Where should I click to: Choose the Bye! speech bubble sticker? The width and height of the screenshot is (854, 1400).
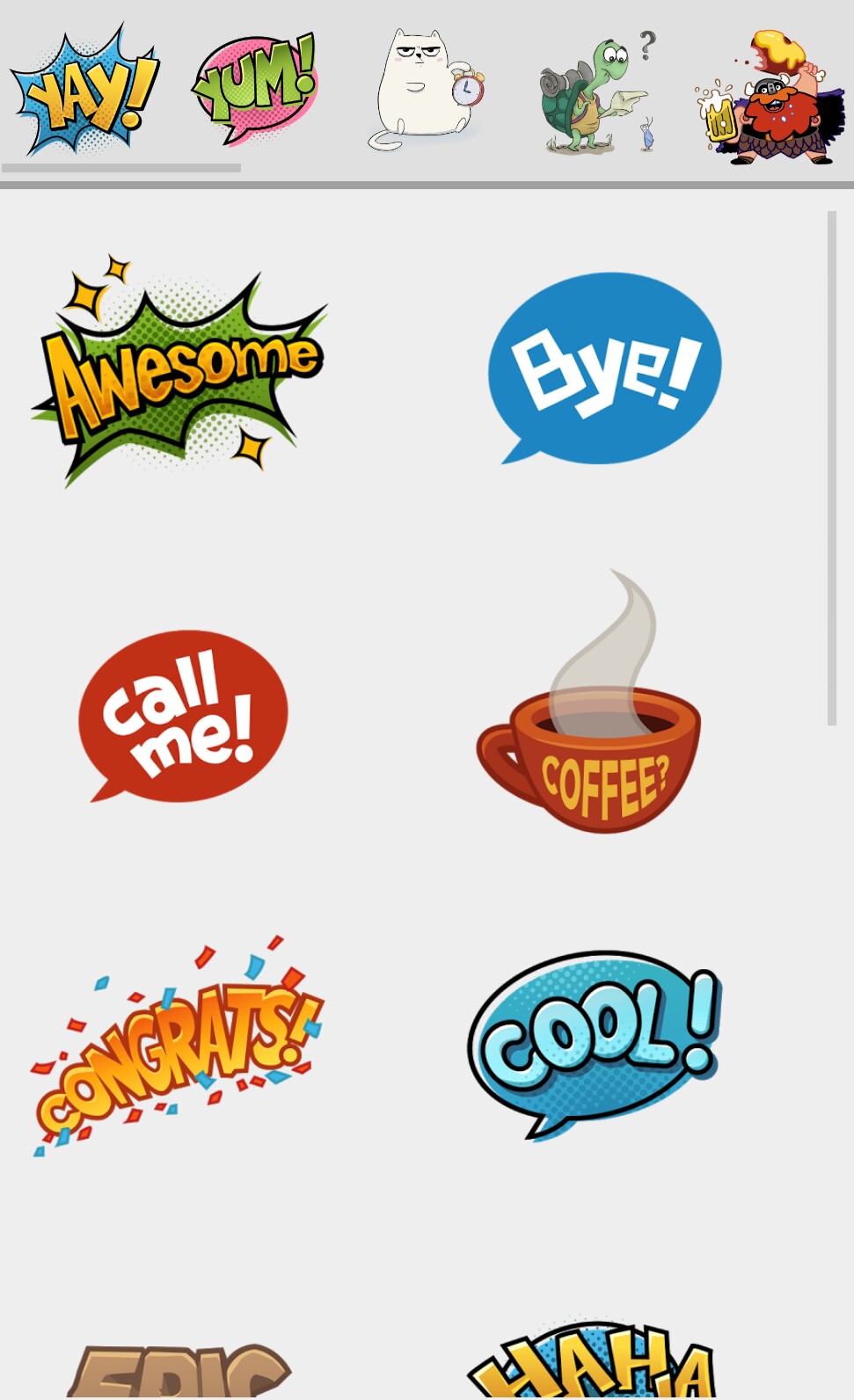click(x=605, y=368)
